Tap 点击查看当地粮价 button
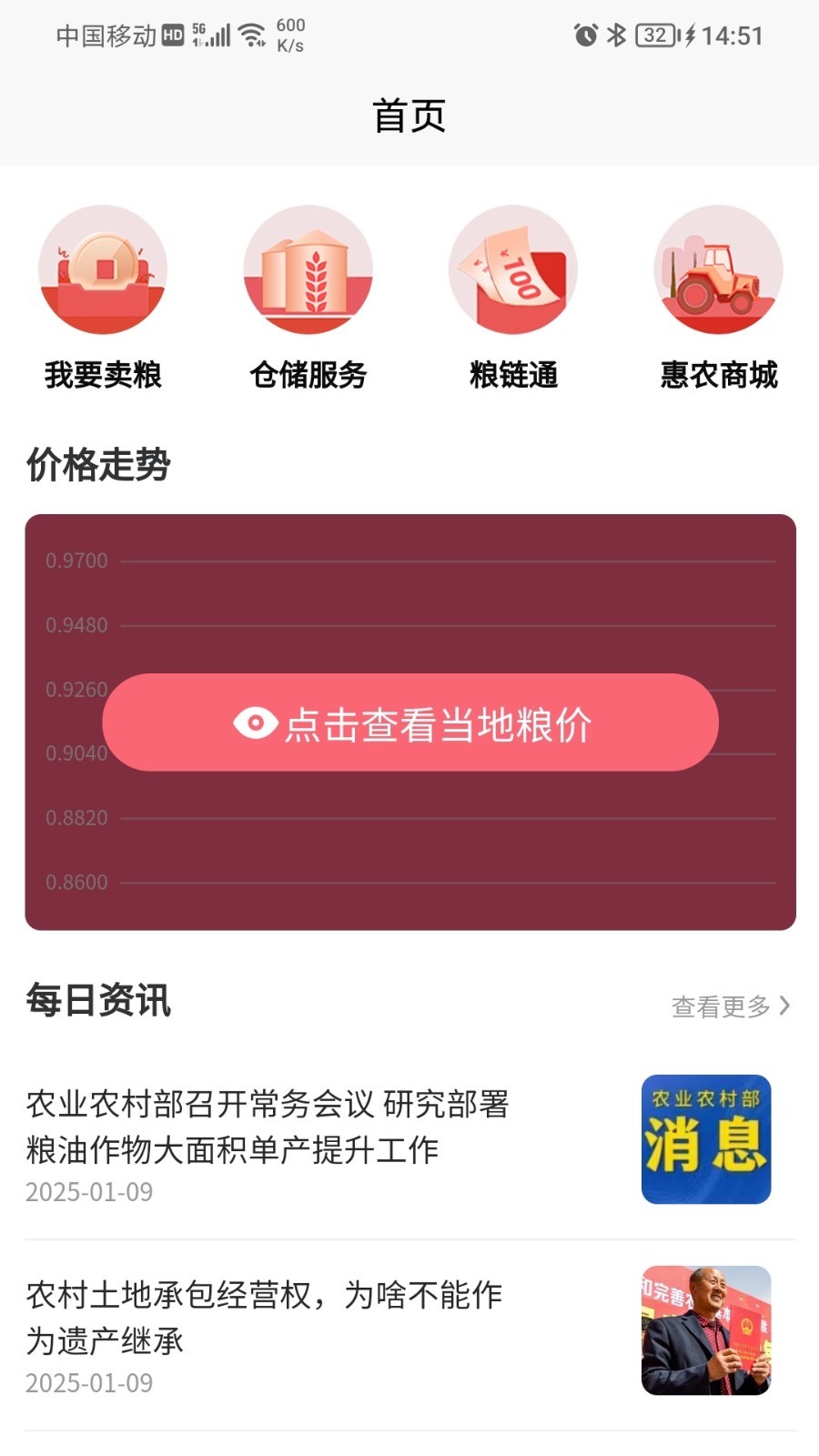This screenshot has height=1456, width=819. click(410, 723)
